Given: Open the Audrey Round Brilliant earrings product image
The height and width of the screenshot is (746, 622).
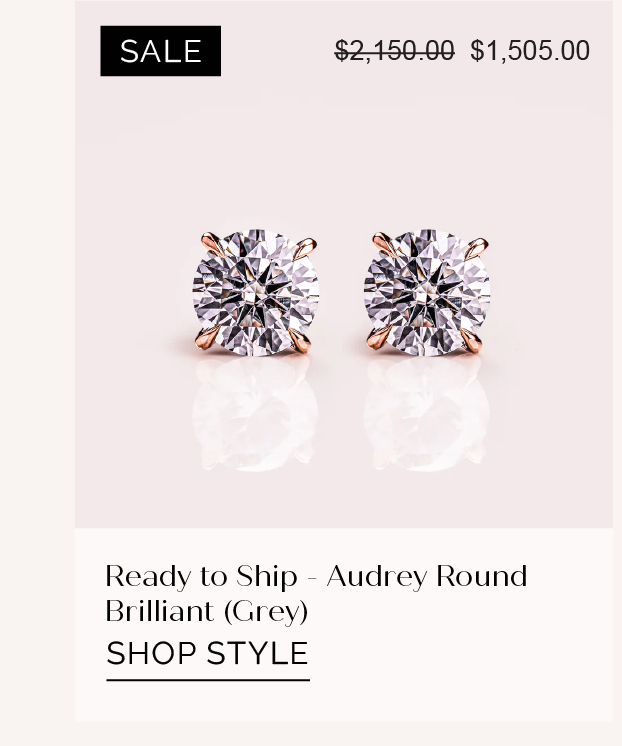Looking at the screenshot, I should [x=342, y=300].
